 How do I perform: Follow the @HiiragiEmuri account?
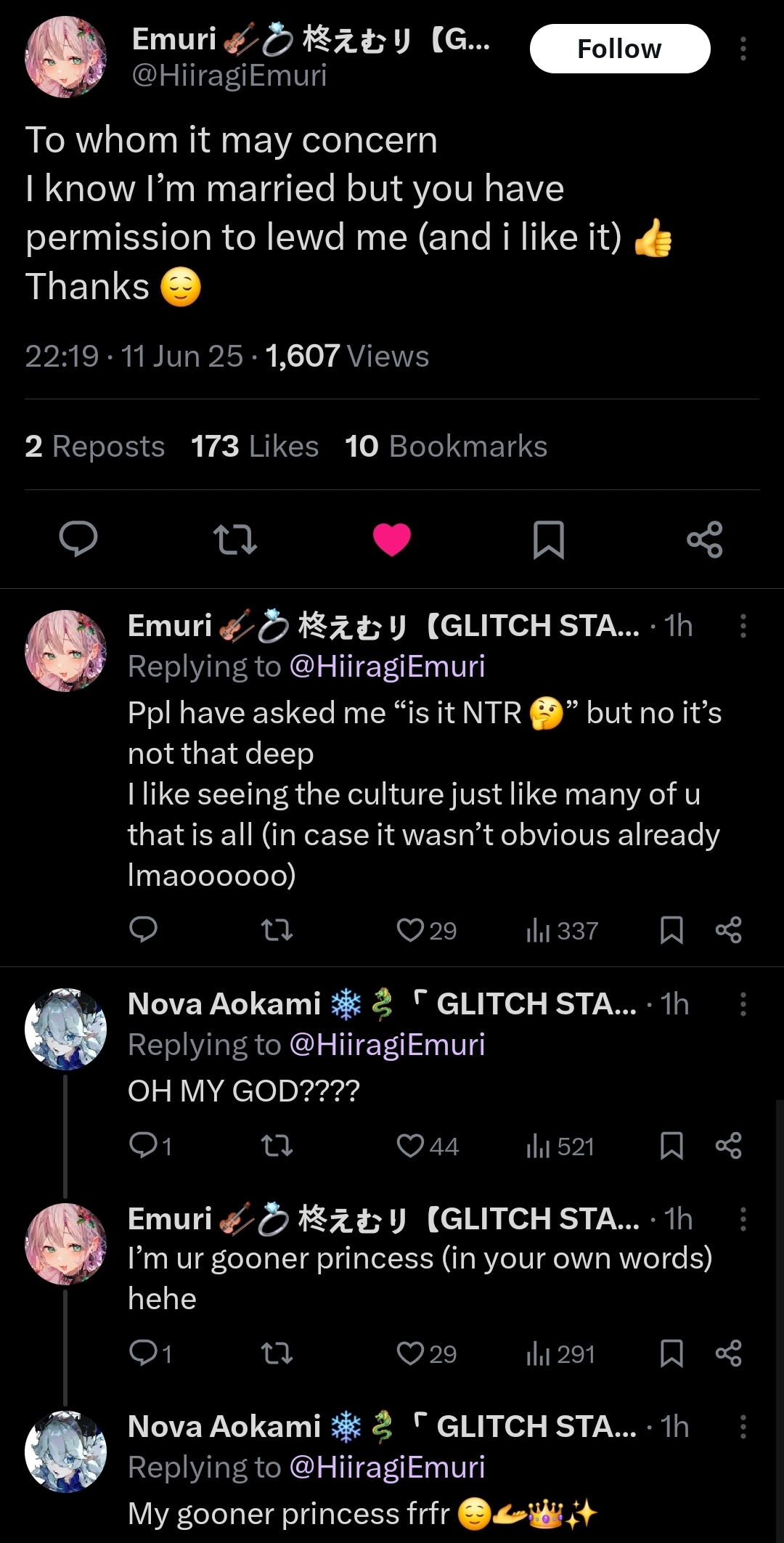pos(619,49)
